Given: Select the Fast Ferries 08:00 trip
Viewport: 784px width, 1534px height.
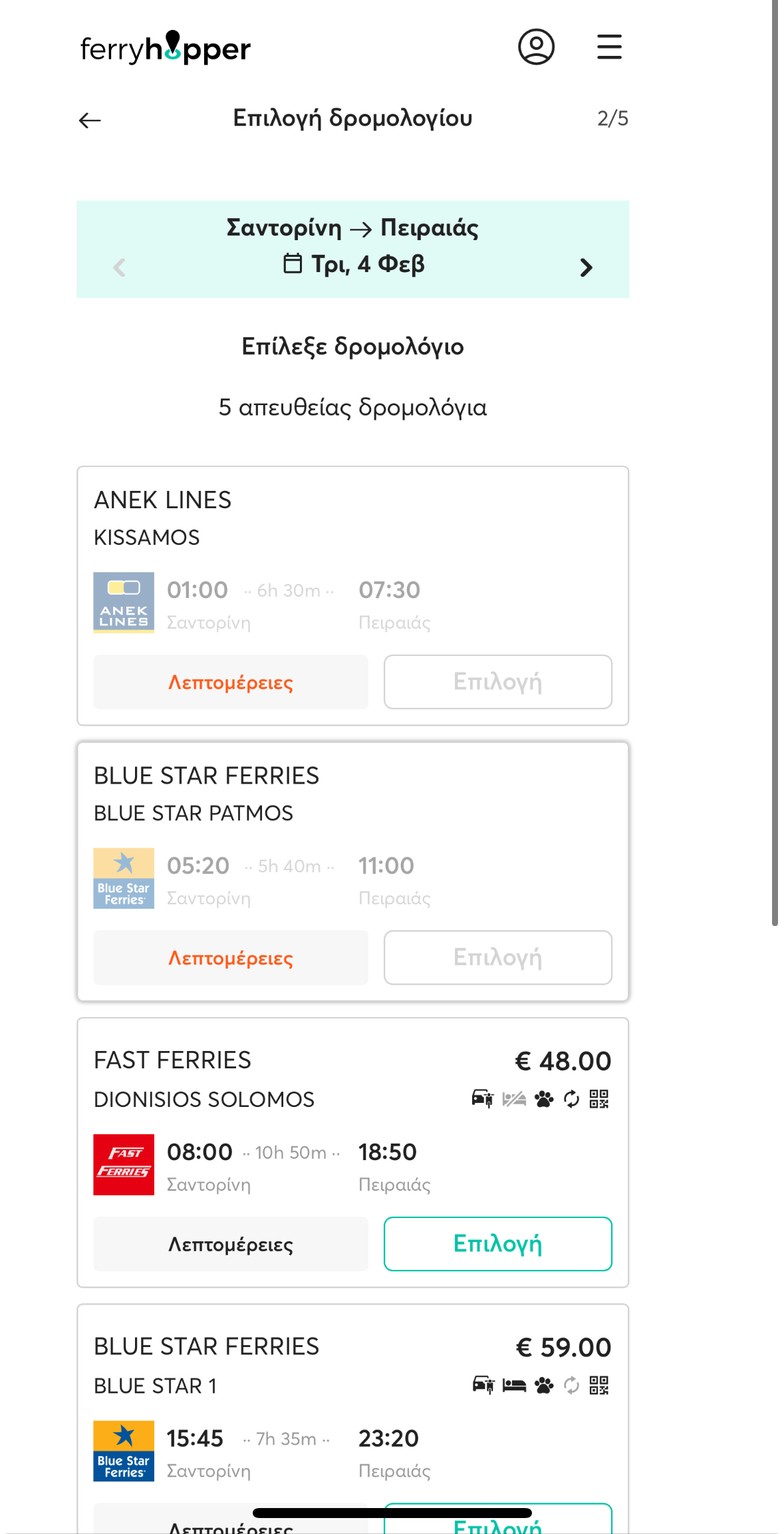Looking at the screenshot, I should click(x=497, y=1244).
